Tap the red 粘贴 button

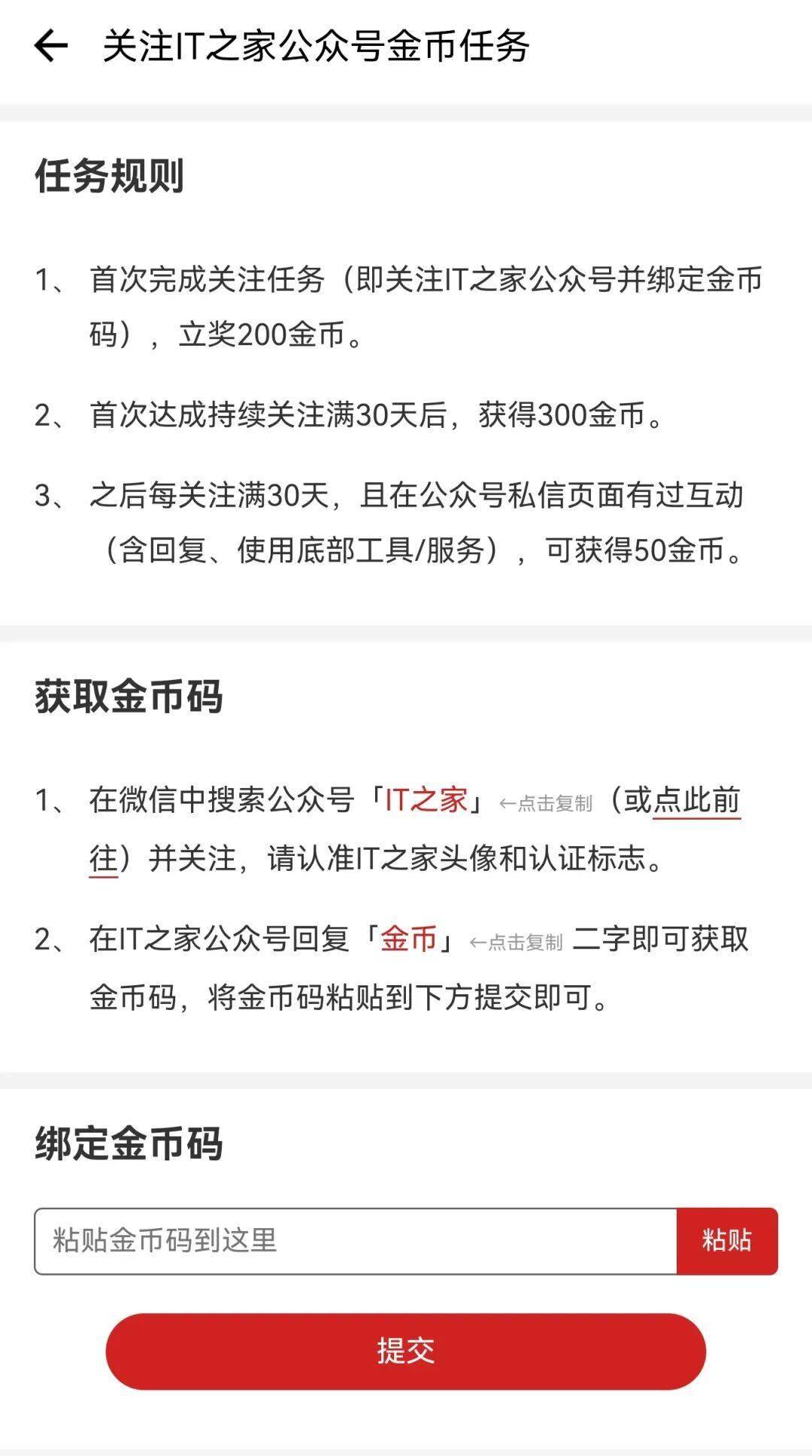click(x=726, y=1241)
